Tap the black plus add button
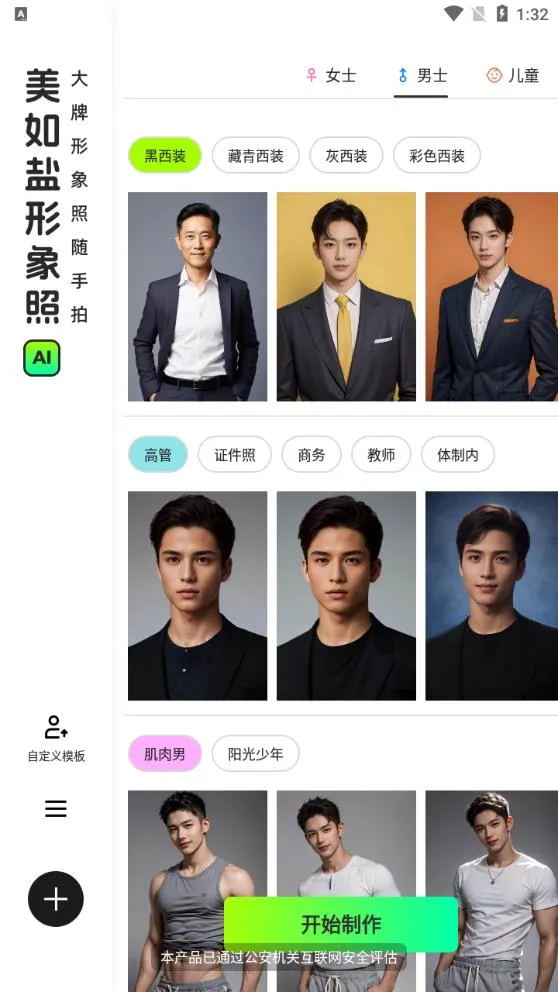The width and height of the screenshot is (558, 992). pyautogui.click(x=56, y=899)
